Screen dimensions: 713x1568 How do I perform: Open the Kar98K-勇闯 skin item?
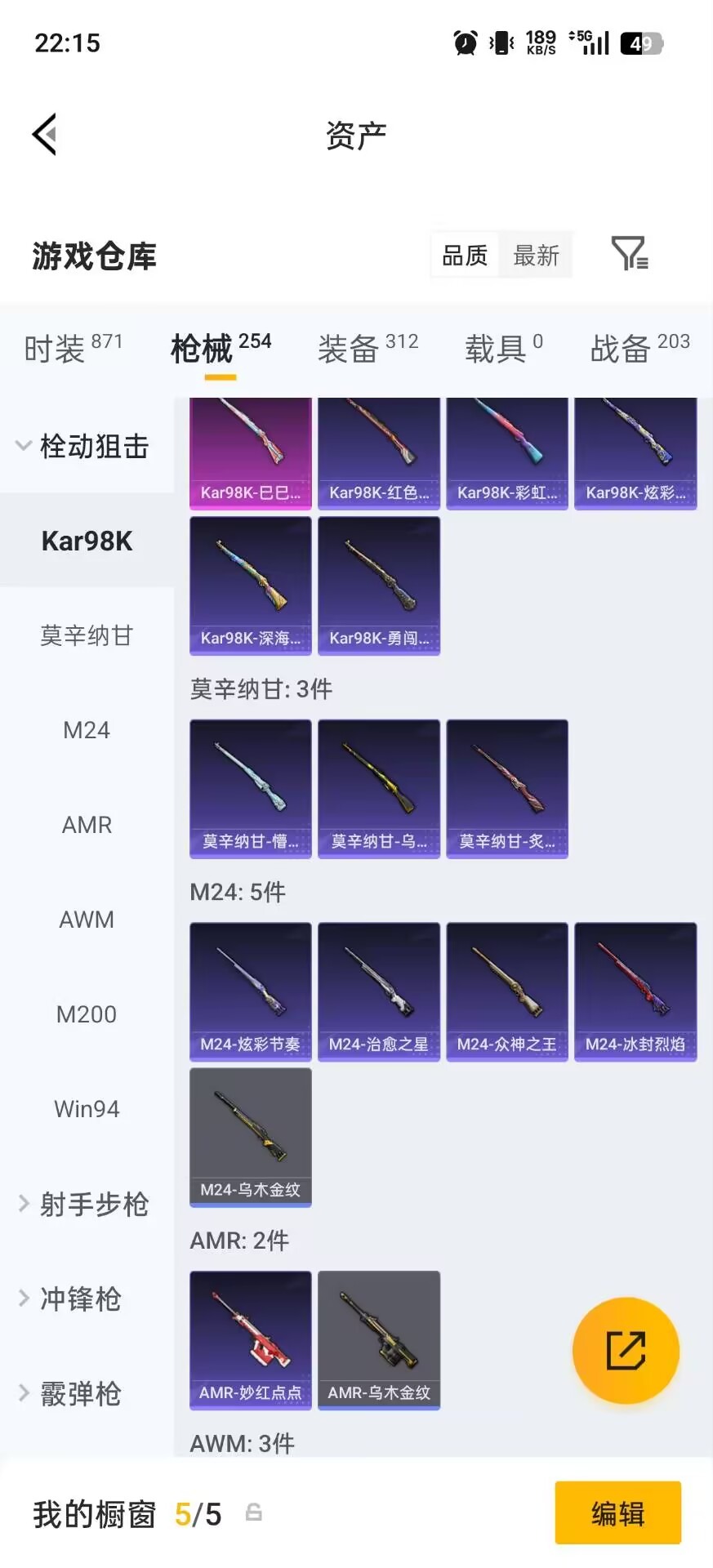[378, 585]
